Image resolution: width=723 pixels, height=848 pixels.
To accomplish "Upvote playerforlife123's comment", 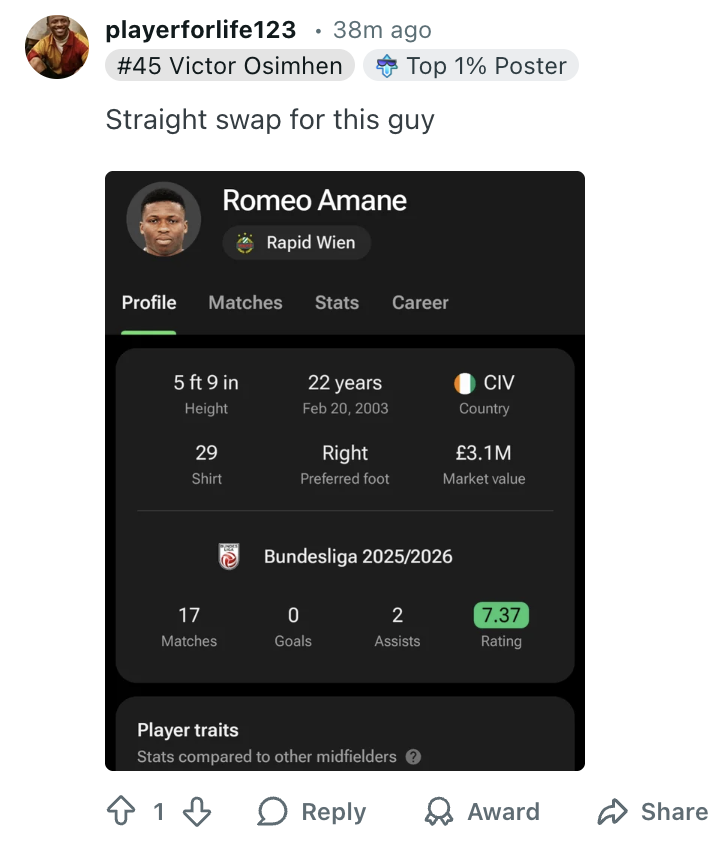I will pyautogui.click(x=120, y=811).
